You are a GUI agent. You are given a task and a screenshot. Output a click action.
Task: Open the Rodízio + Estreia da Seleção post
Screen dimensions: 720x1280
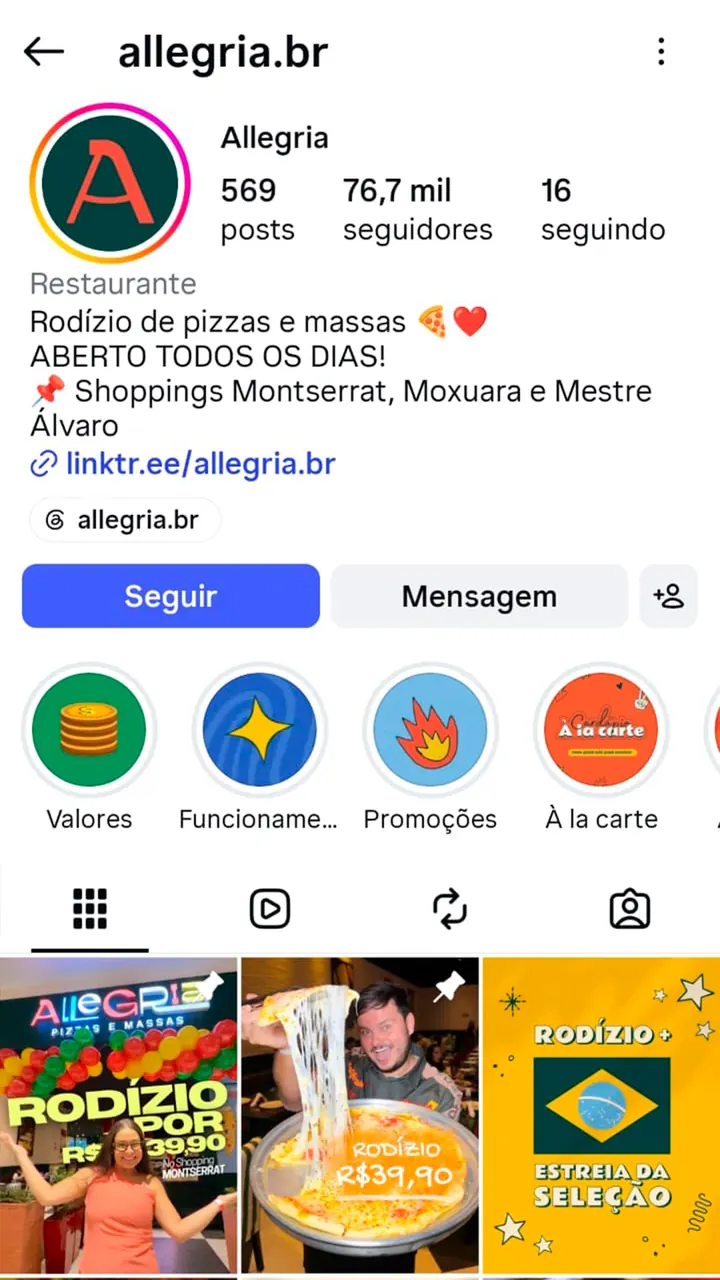(x=601, y=1115)
